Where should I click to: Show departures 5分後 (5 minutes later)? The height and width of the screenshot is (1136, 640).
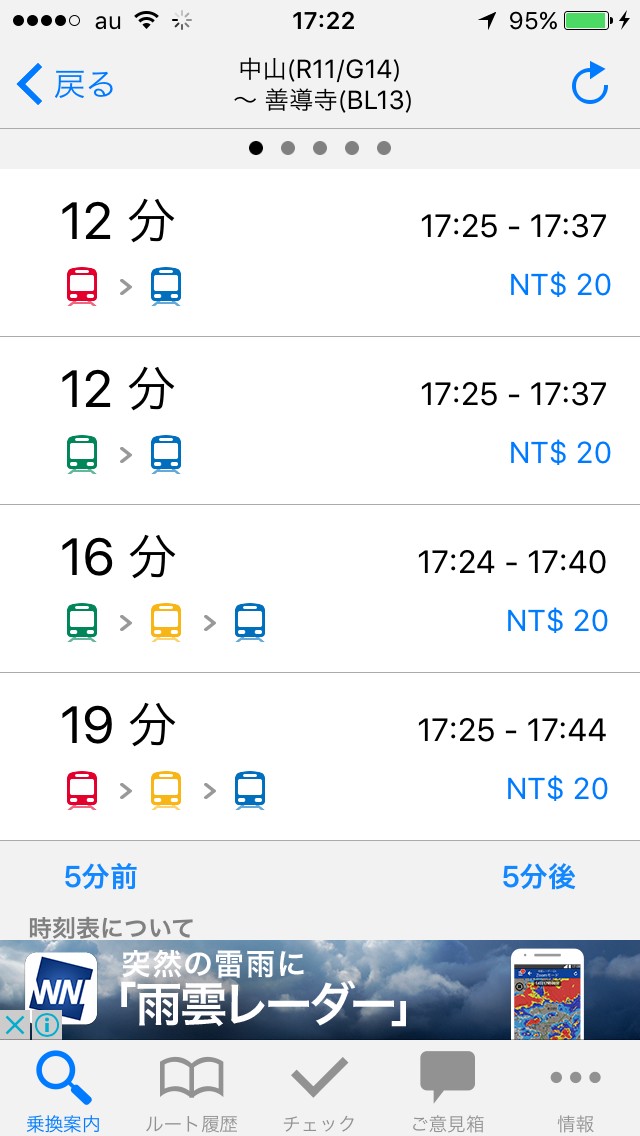538,877
